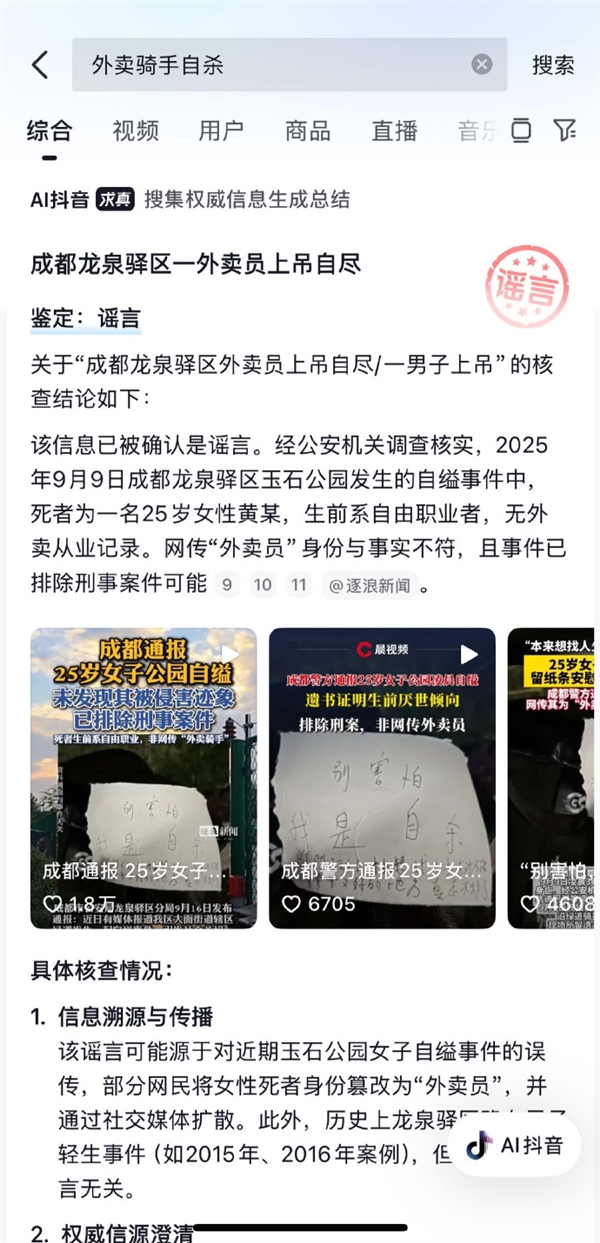Toggle the layout view icon beside the filter

tap(521, 130)
